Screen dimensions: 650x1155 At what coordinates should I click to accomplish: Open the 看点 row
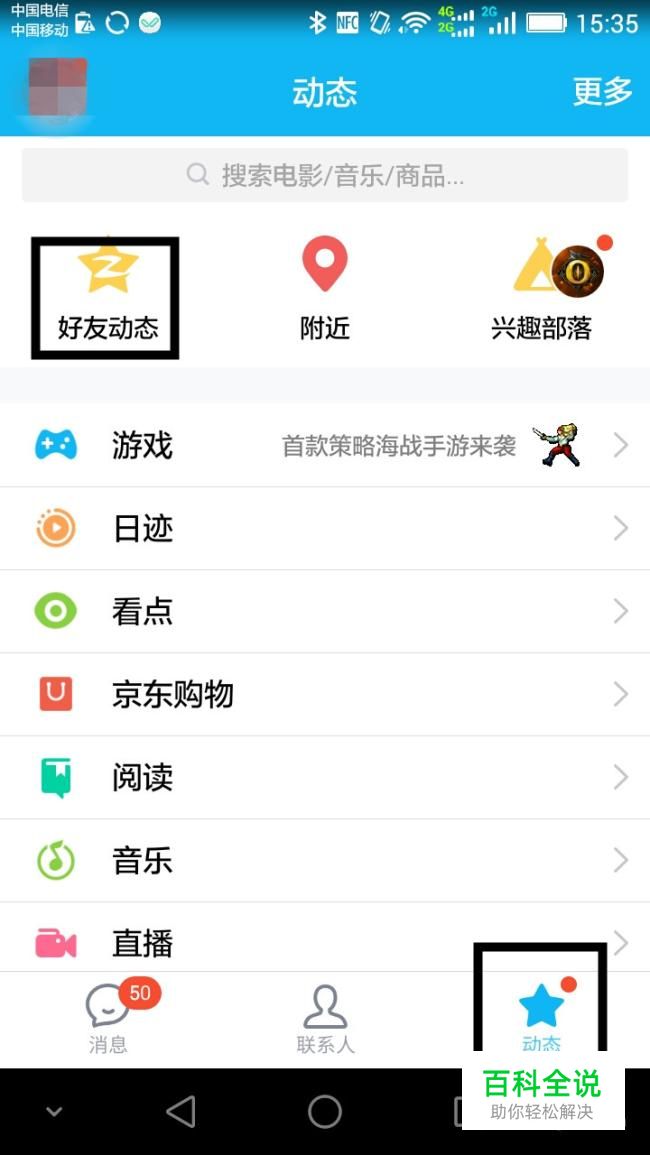[325, 611]
